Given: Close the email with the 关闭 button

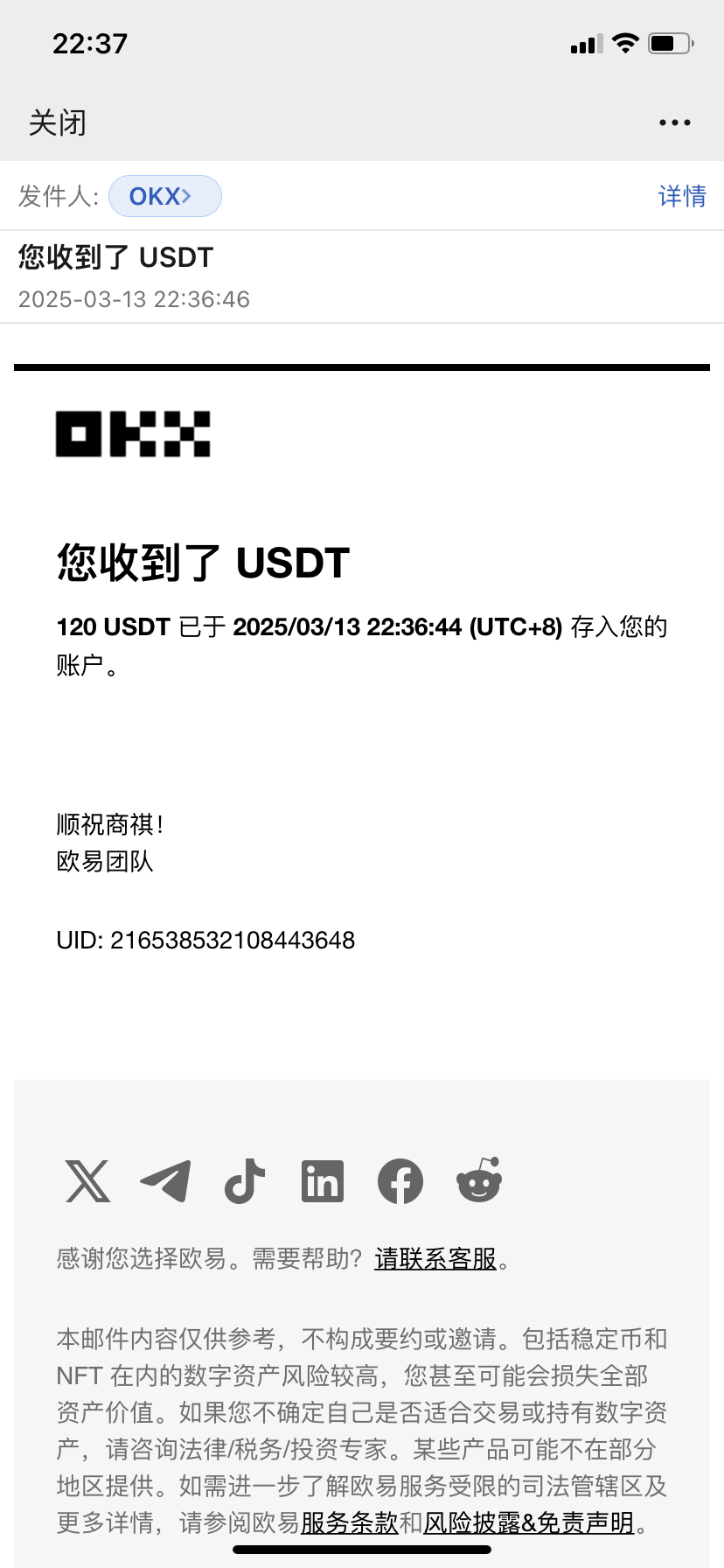Looking at the screenshot, I should pyautogui.click(x=58, y=122).
